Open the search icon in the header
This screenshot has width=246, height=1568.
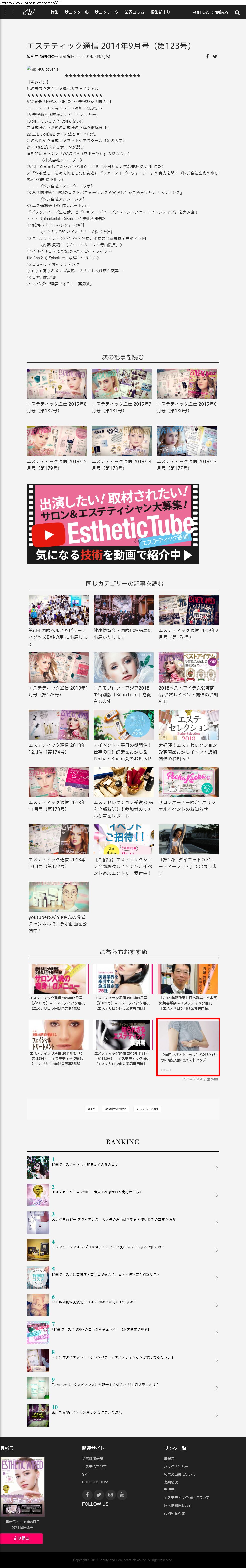(237, 12)
